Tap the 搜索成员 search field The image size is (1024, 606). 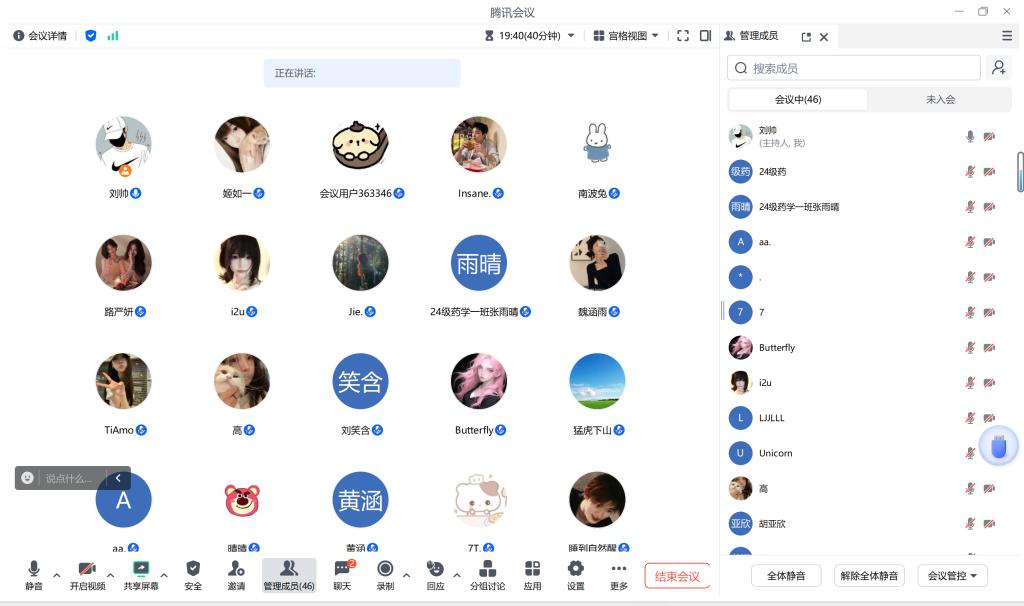coord(853,68)
